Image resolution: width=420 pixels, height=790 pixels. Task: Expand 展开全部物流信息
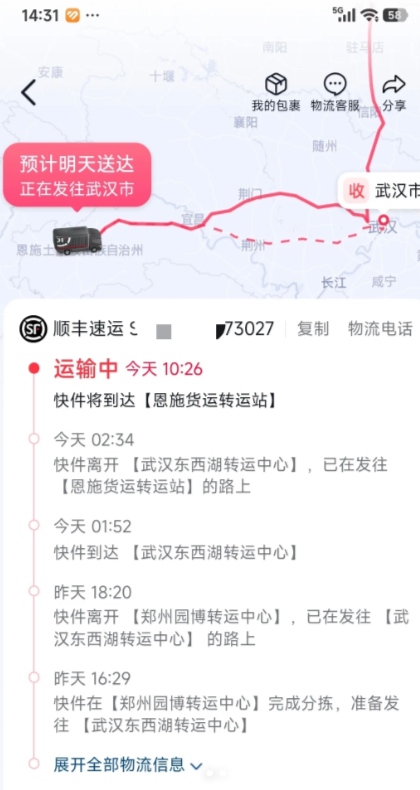pos(128,765)
